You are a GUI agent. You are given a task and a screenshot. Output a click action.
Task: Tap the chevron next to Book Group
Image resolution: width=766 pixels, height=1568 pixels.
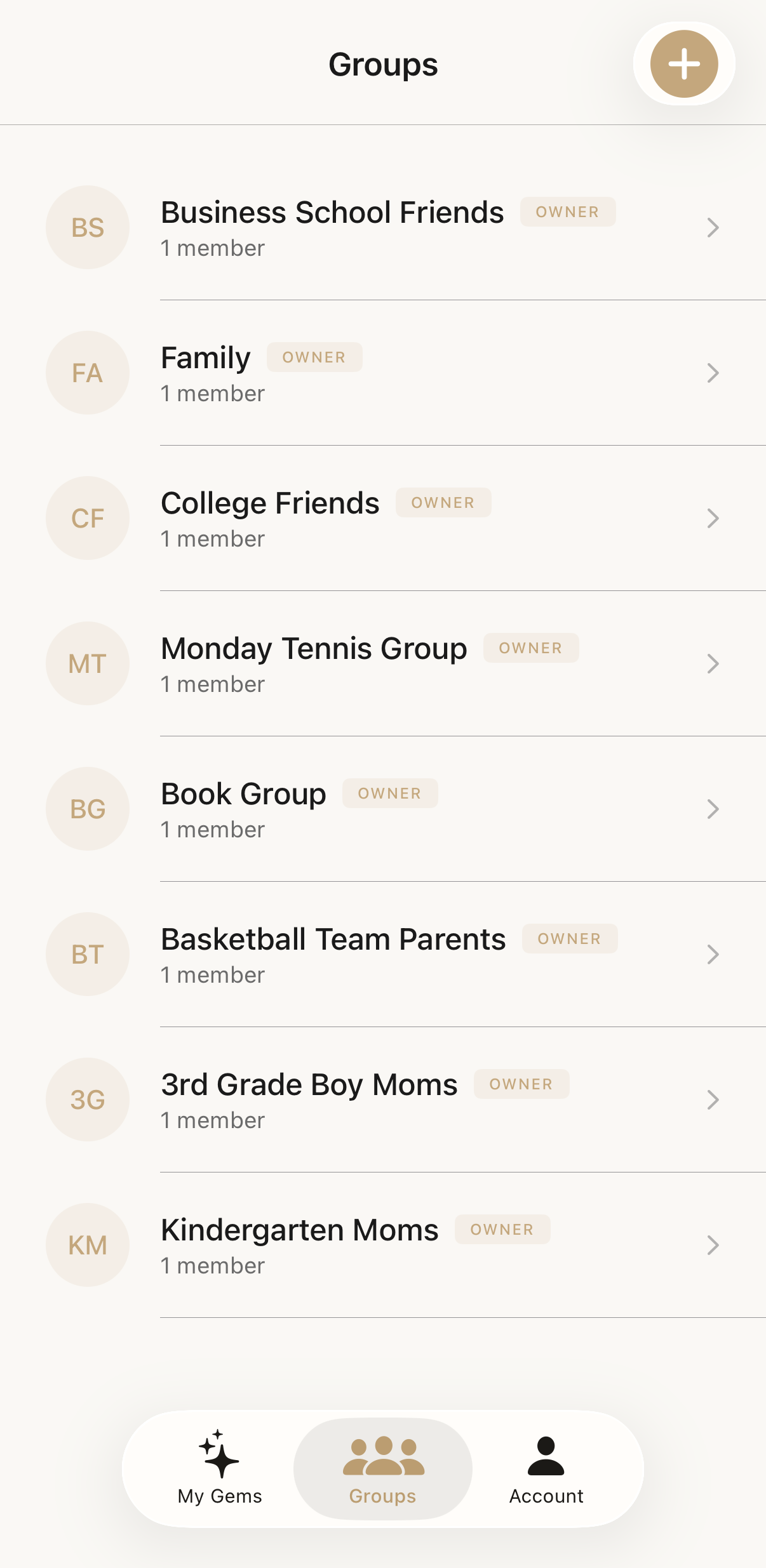[x=713, y=809]
